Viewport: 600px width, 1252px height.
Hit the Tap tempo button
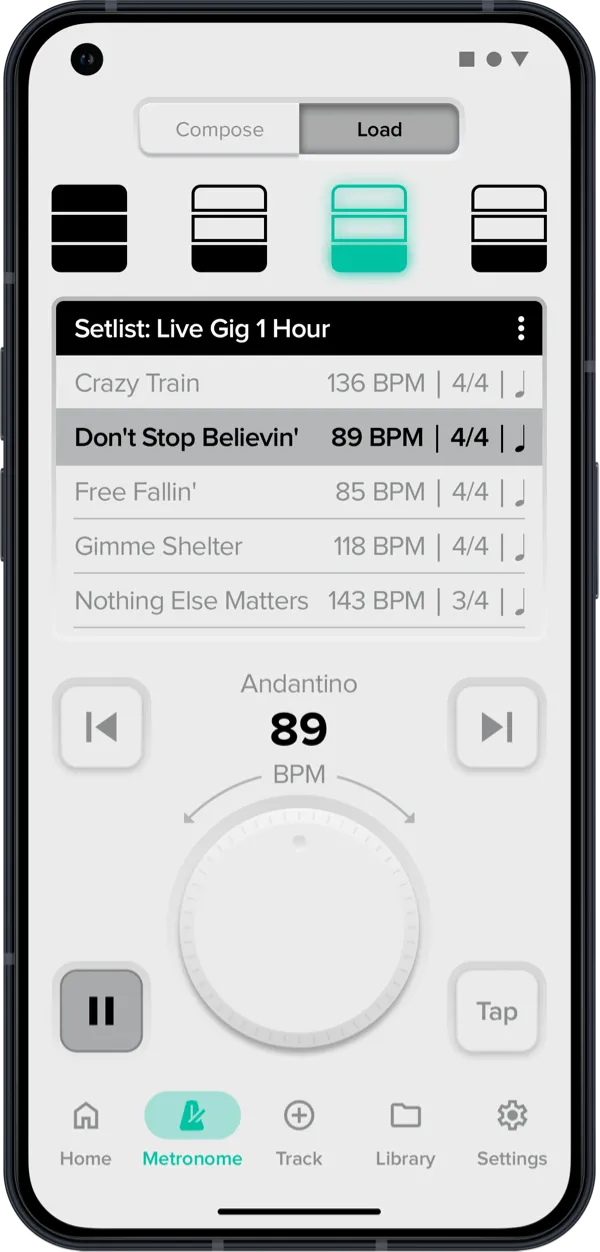pyautogui.click(x=497, y=1011)
